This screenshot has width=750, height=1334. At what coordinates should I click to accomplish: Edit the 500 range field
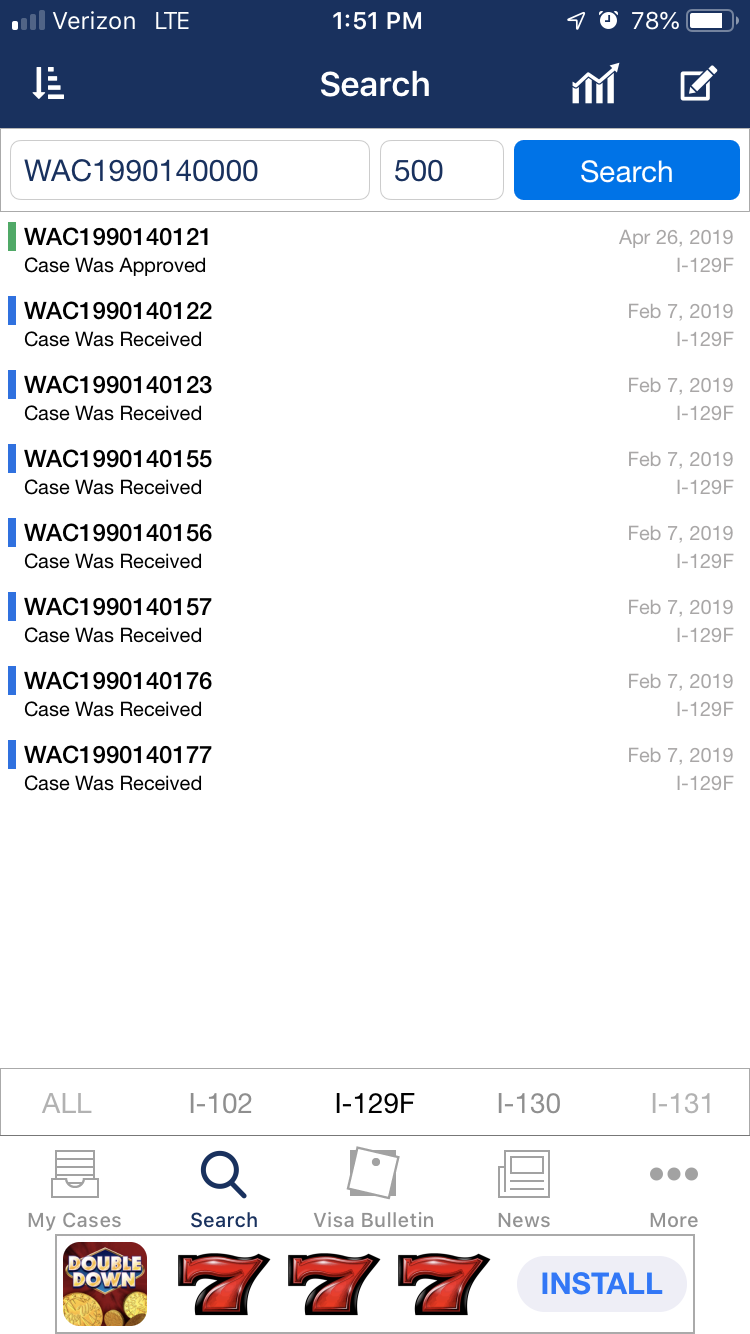441,170
